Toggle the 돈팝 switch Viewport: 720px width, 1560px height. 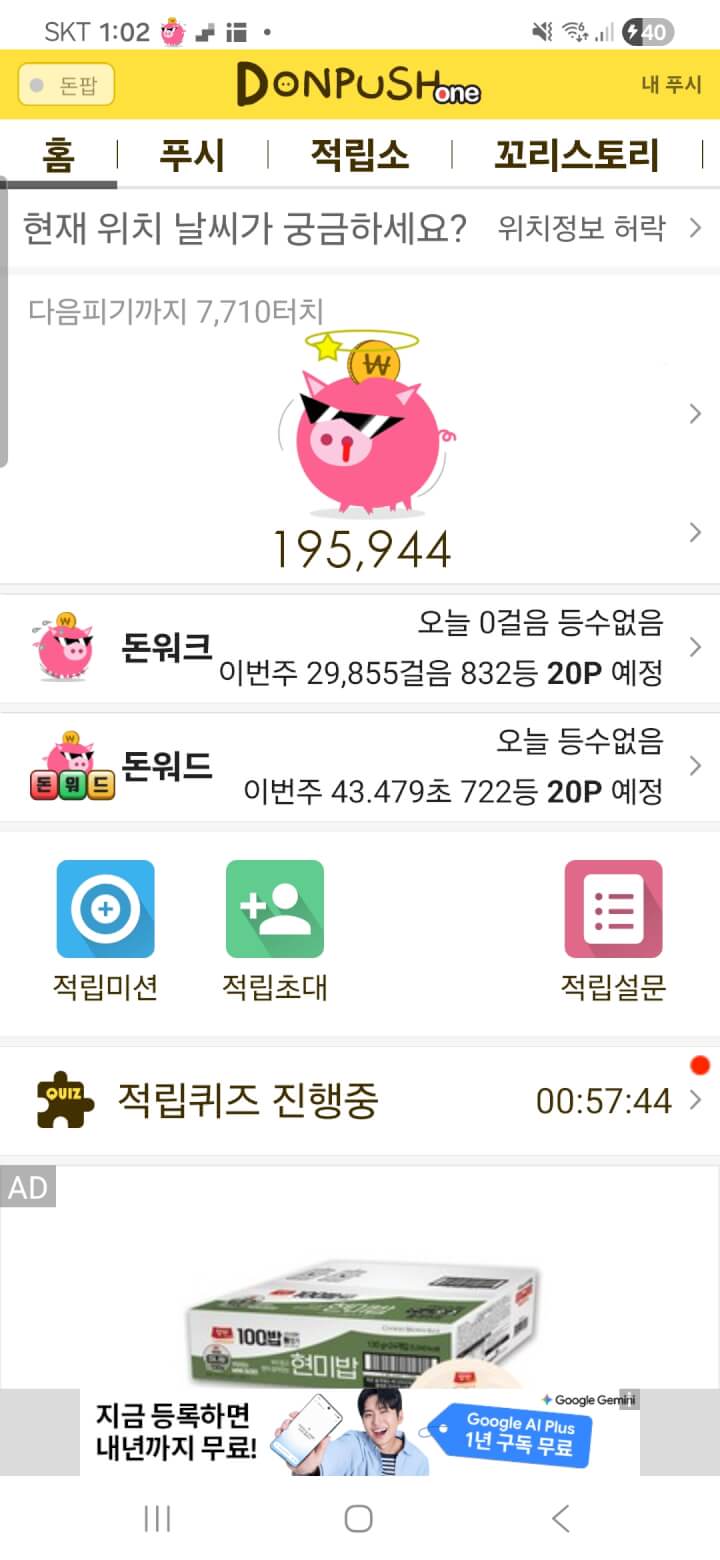tap(66, 85)
